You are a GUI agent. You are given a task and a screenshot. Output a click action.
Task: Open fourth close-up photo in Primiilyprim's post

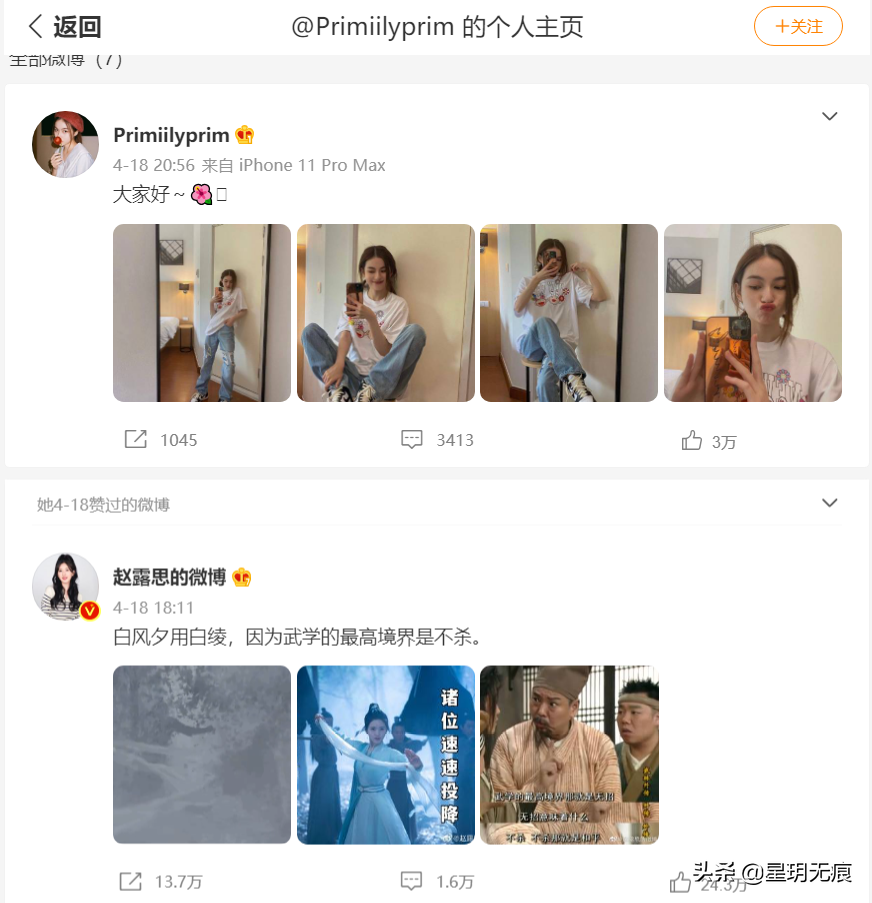(x=753, y=313)
